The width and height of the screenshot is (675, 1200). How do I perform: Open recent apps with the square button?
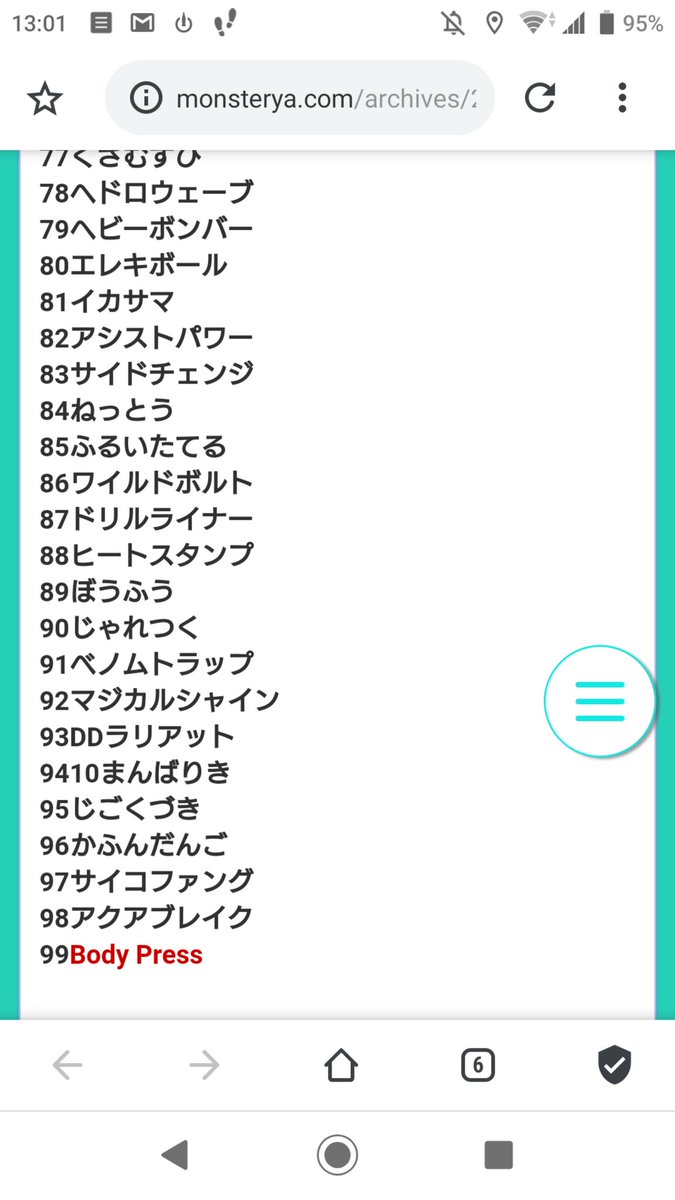(x=498, y=1155)
